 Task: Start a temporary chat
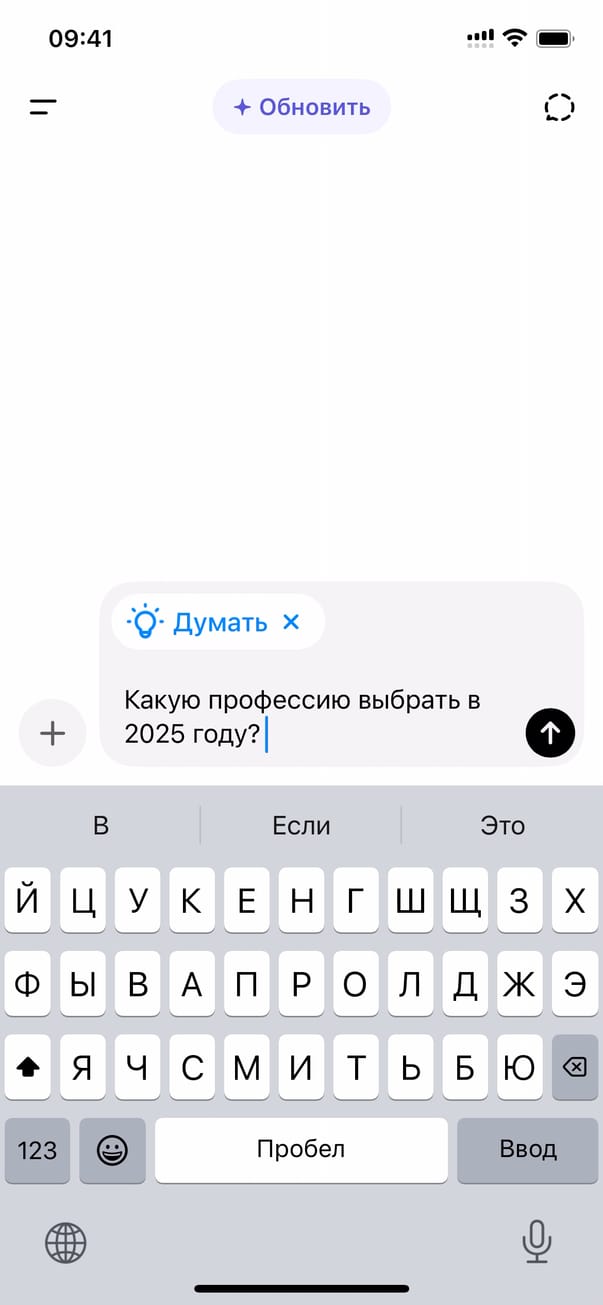559,107
